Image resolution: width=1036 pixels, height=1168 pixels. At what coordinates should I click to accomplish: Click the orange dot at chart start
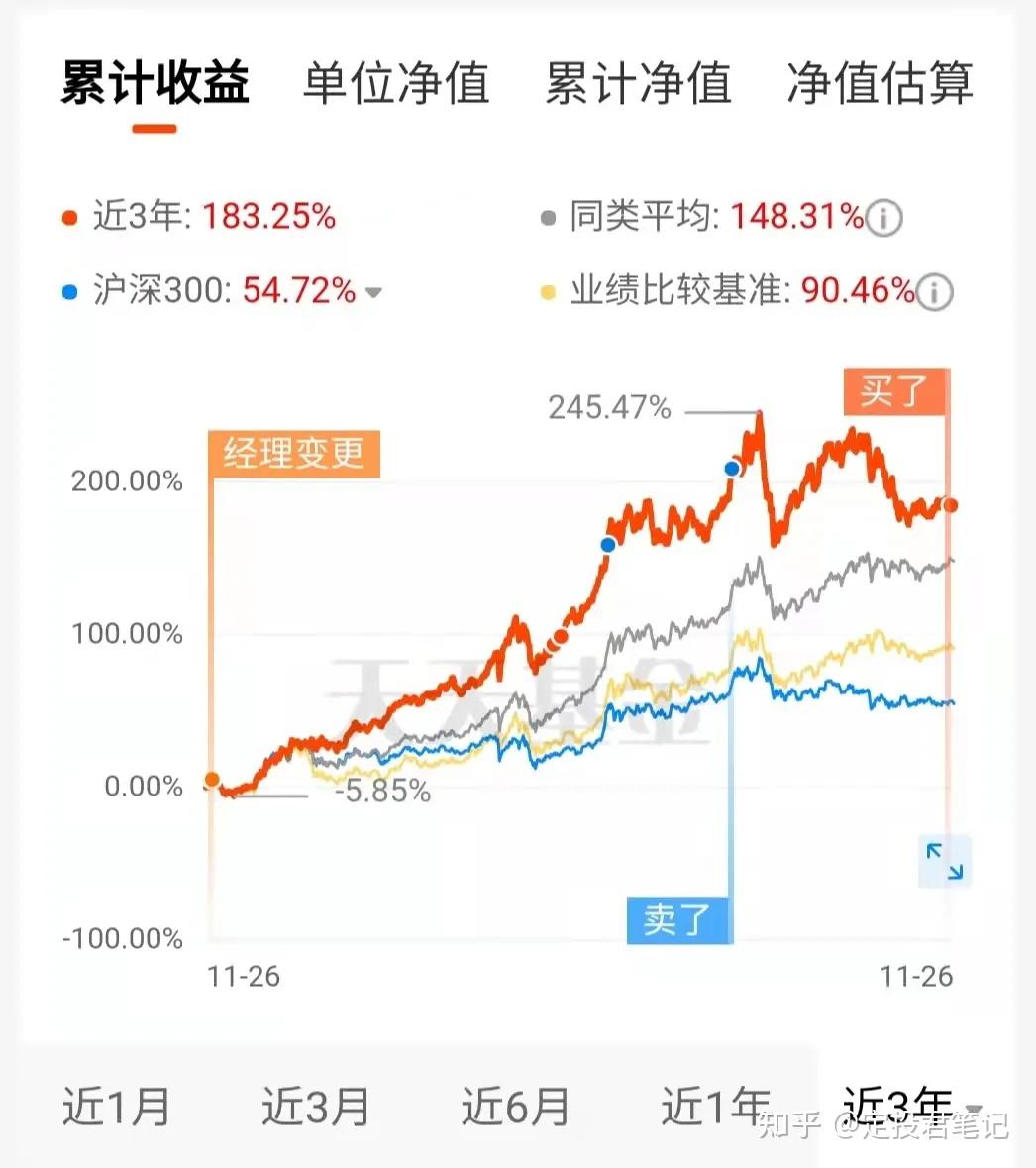(211, 781)
